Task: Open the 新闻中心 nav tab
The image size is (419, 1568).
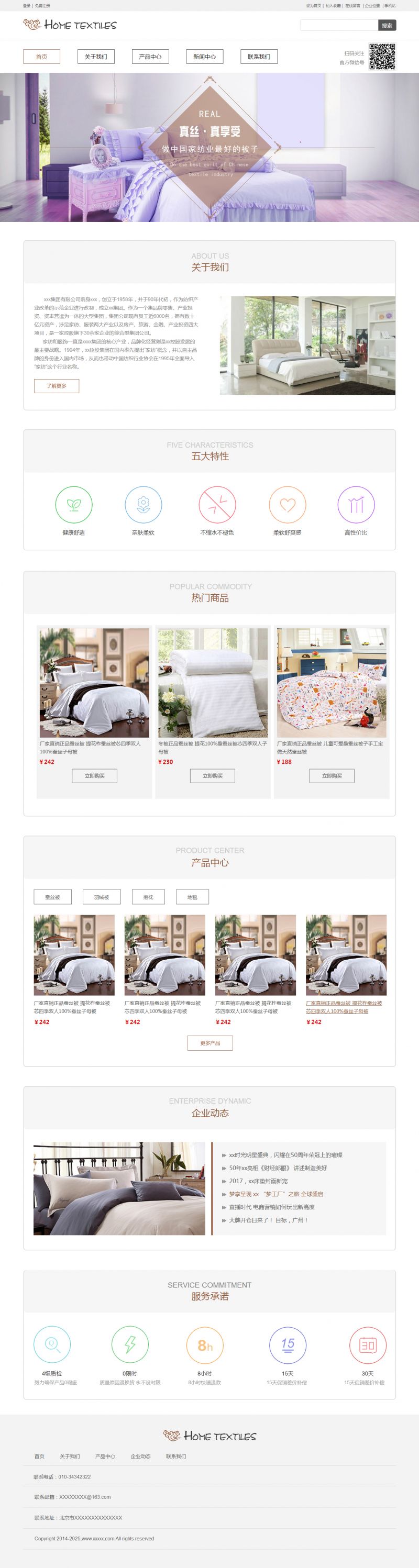Action: [x=205, y=57]
